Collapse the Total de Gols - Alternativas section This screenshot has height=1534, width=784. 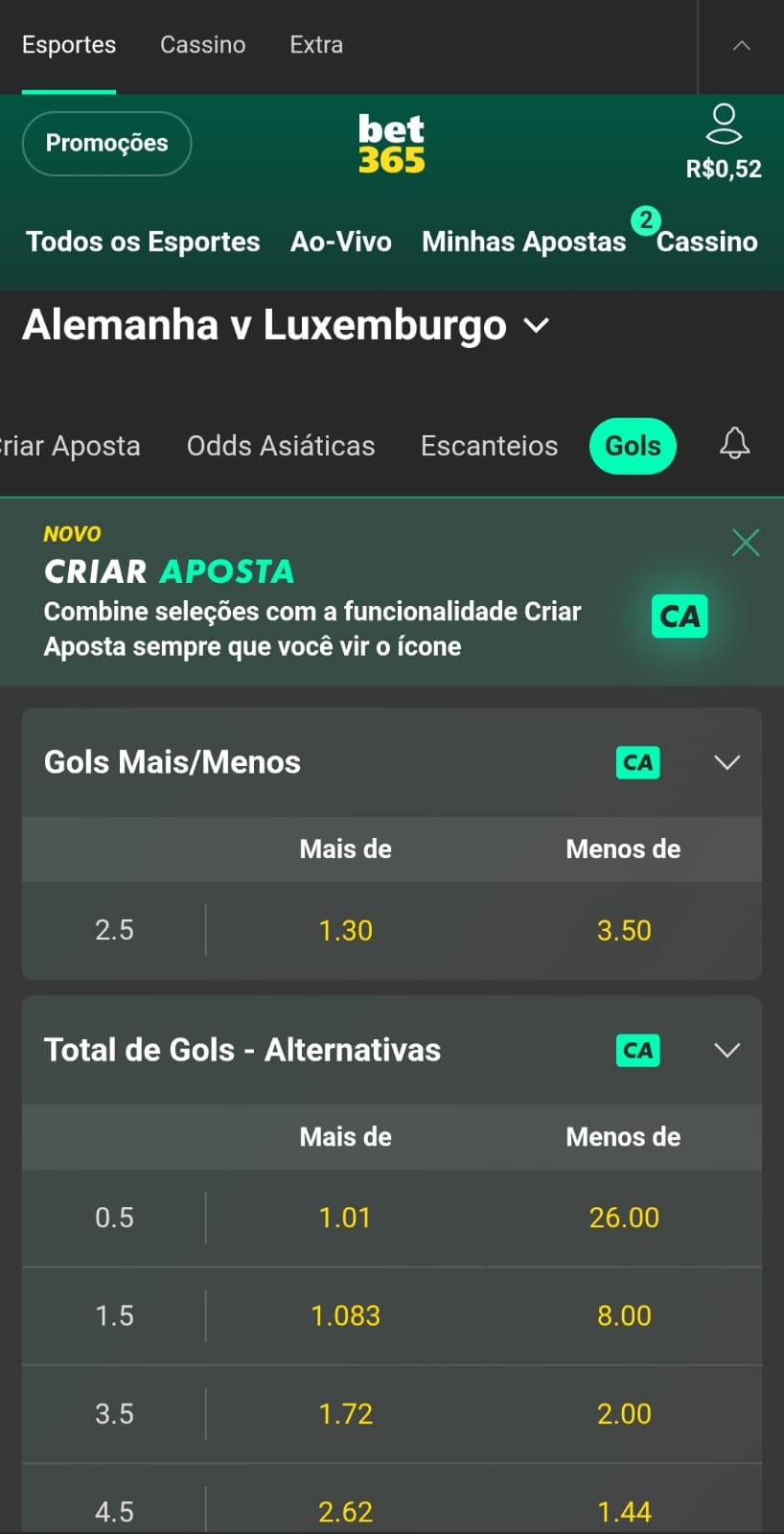(727, 1050)
